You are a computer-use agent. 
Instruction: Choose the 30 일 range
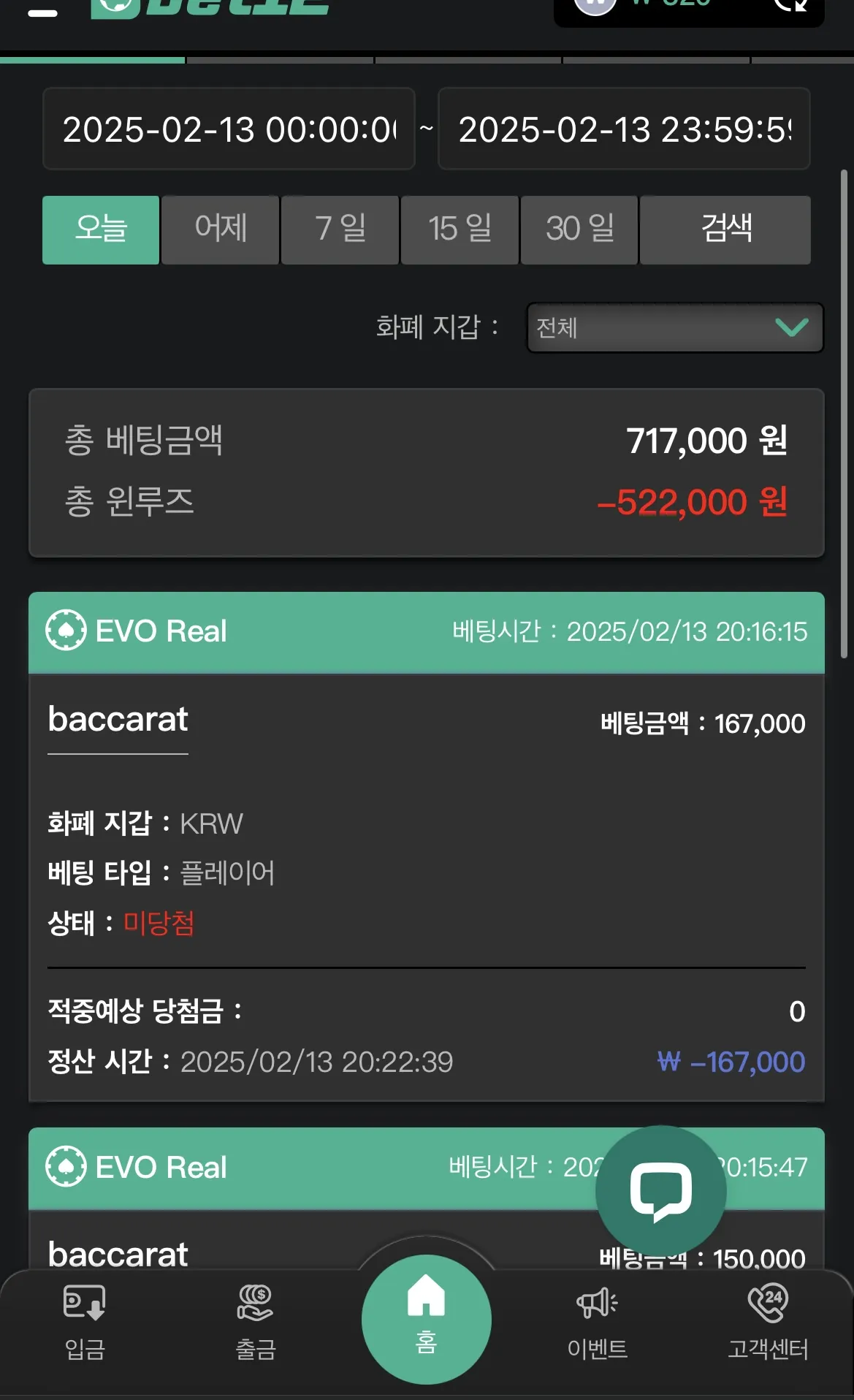point(579,229)
